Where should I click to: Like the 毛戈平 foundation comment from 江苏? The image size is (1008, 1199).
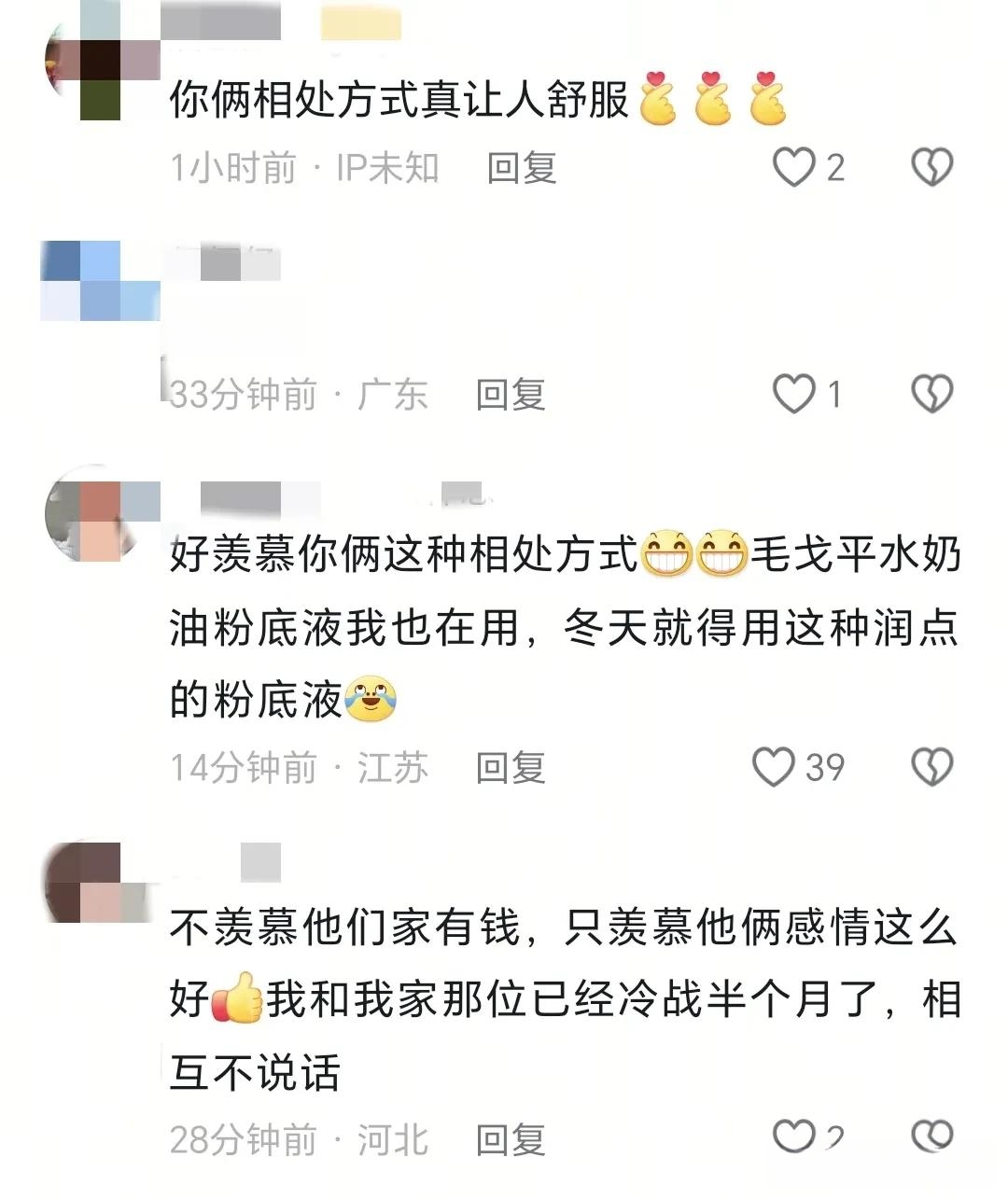pos(774,767)
